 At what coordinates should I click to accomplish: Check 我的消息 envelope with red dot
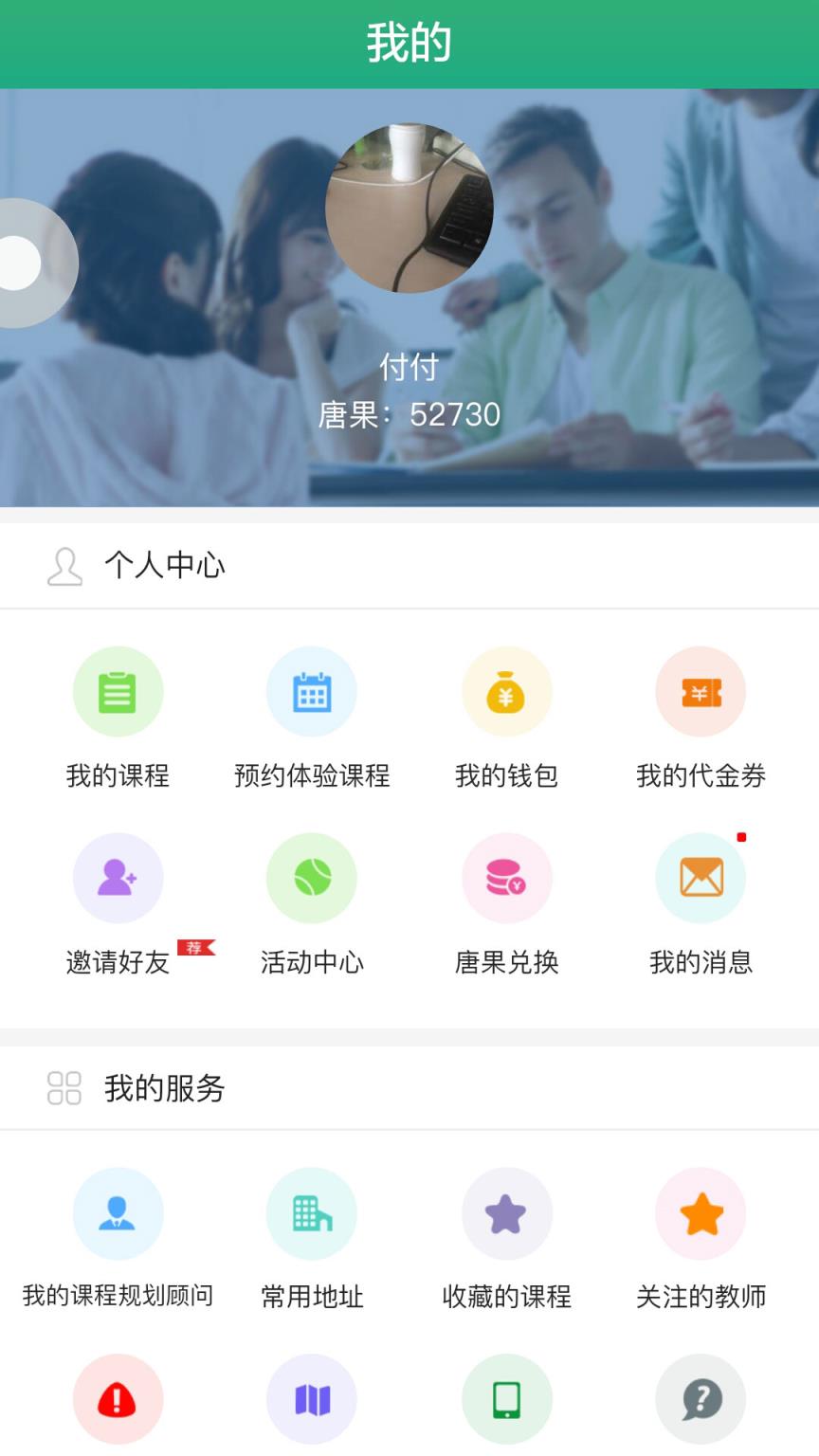pyautogui.click(x=701, y=877)
